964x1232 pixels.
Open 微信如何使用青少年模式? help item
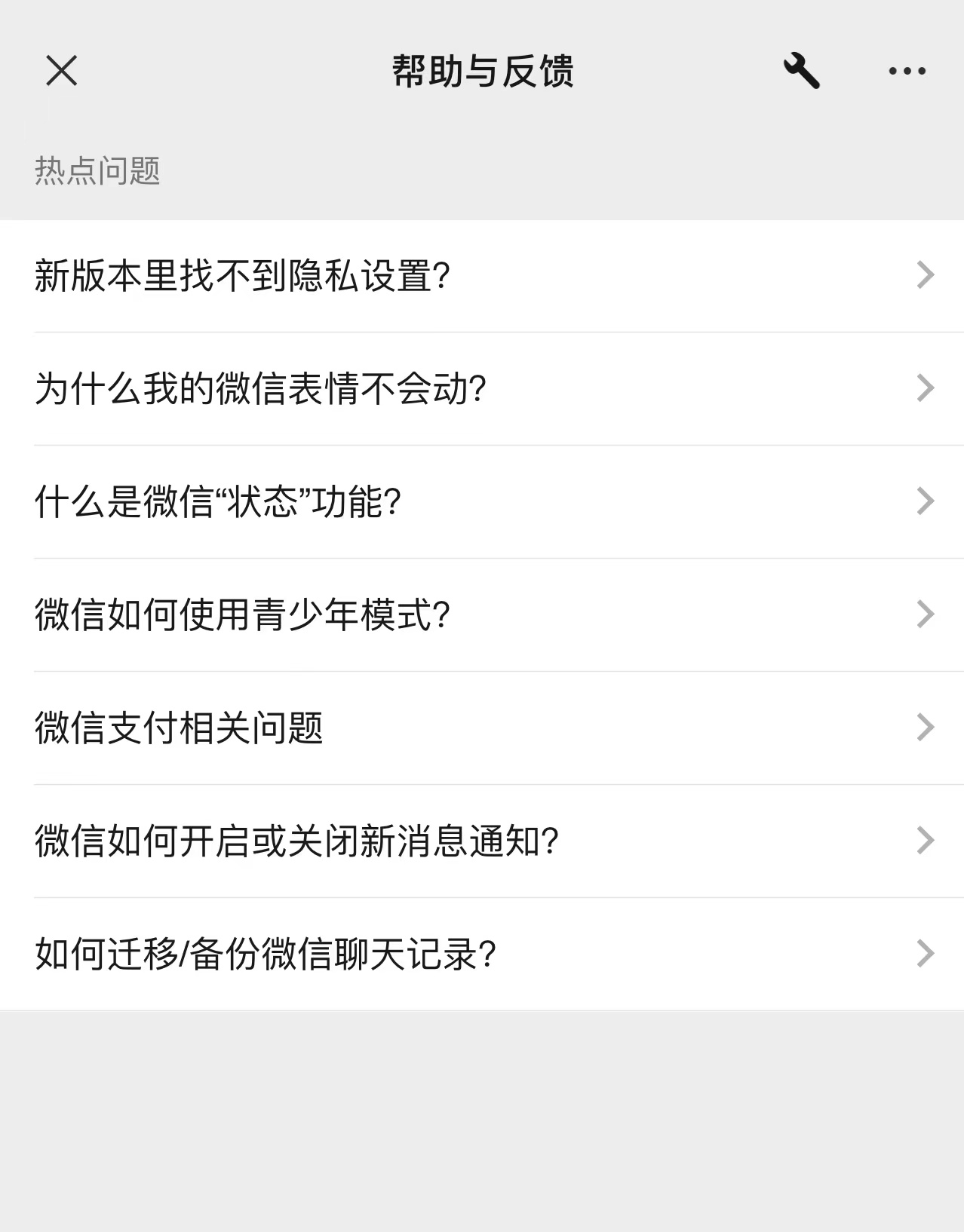click(x=482, y=614)
